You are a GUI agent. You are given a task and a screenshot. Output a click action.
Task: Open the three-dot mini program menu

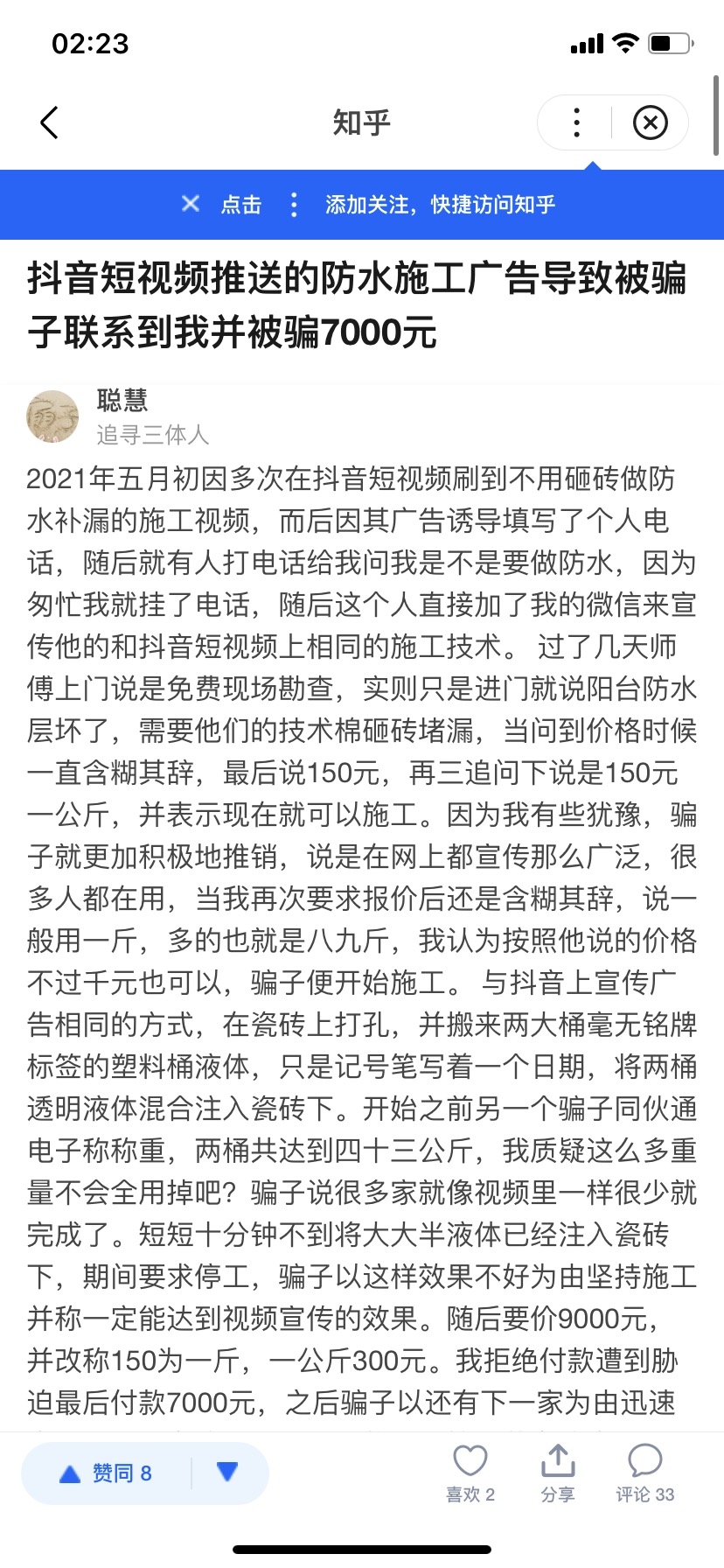(x=576, y=122)
